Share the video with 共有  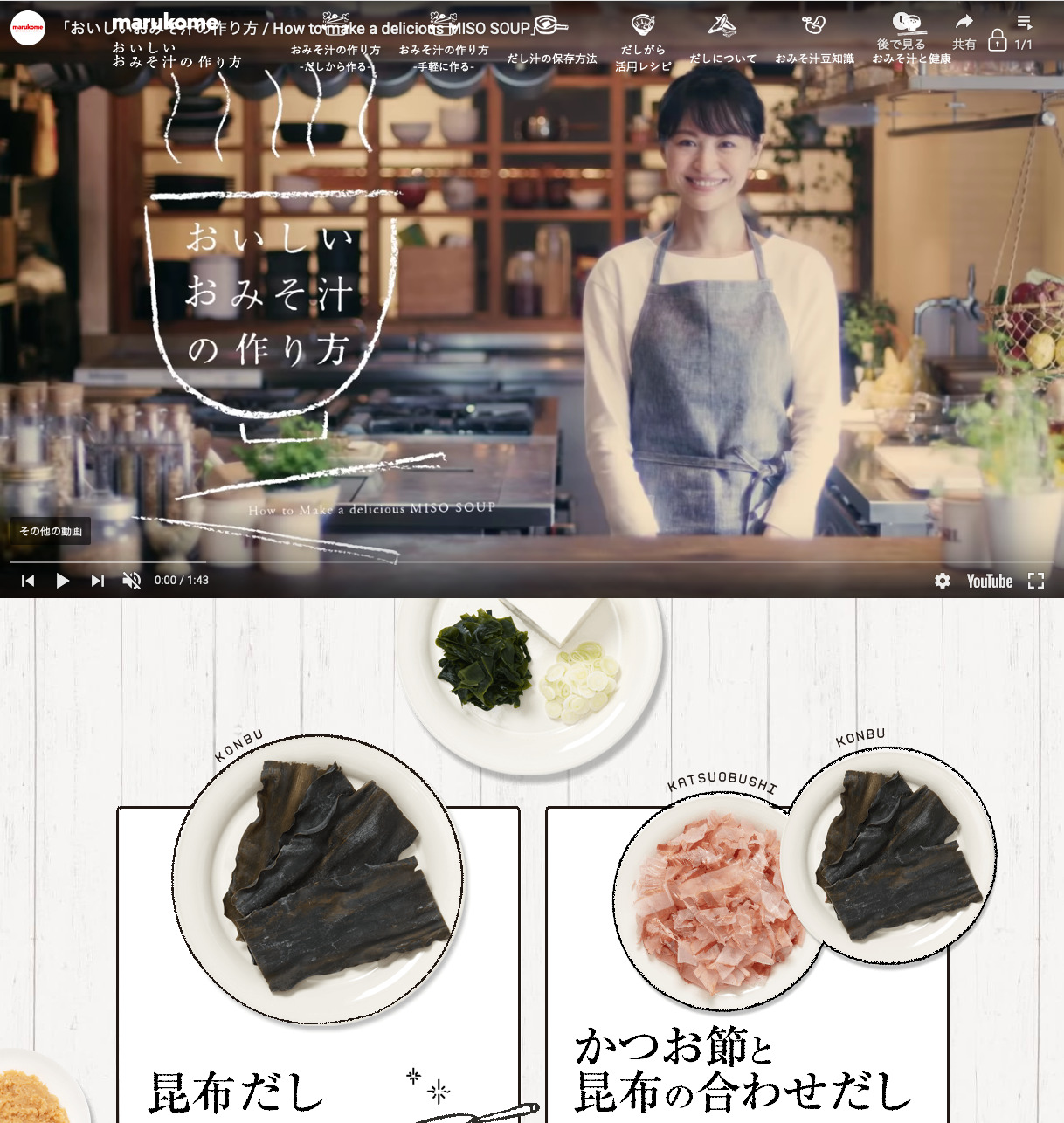coord(964,32)
